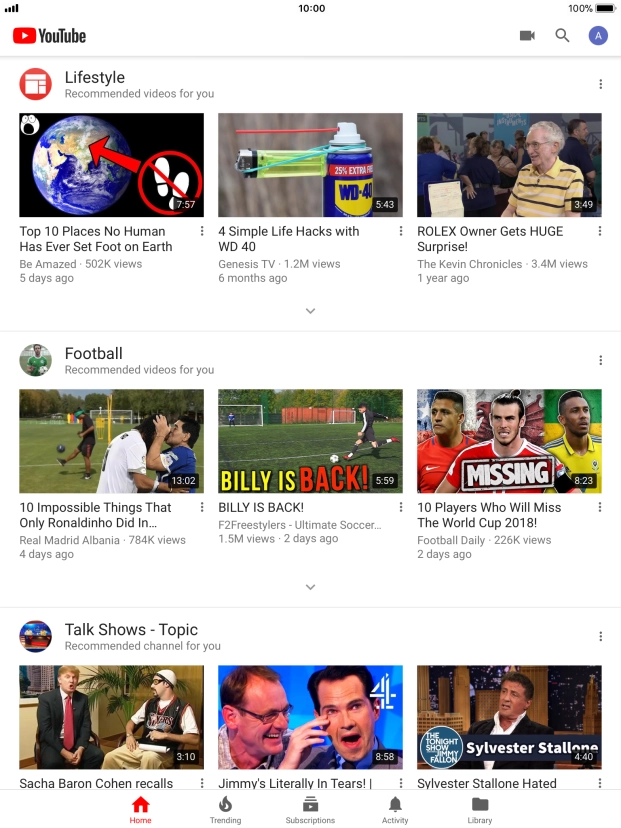Play ROLEX Owner Gets HUGE Surprise video
This screenshot has height=828, width=621.
[x=509, y=165]
